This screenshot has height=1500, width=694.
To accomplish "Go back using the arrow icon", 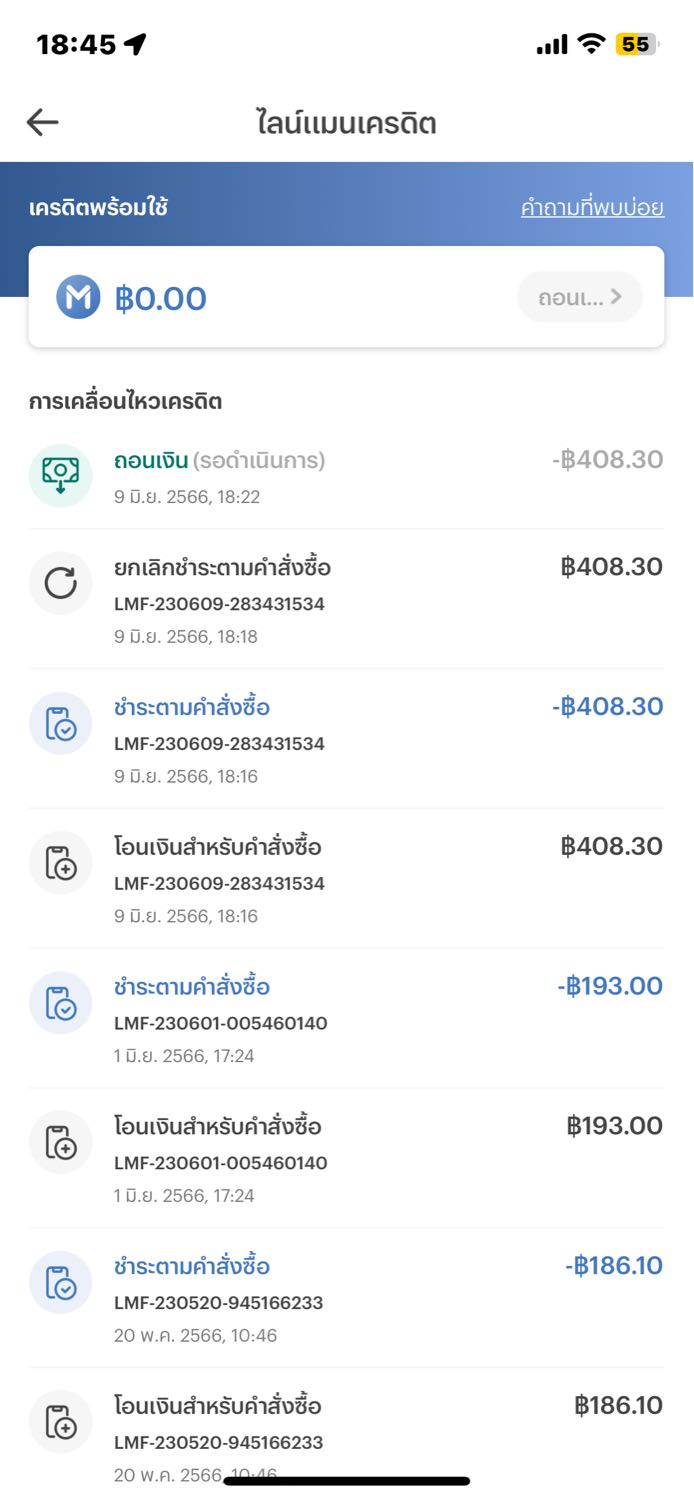I will (43, 123).
